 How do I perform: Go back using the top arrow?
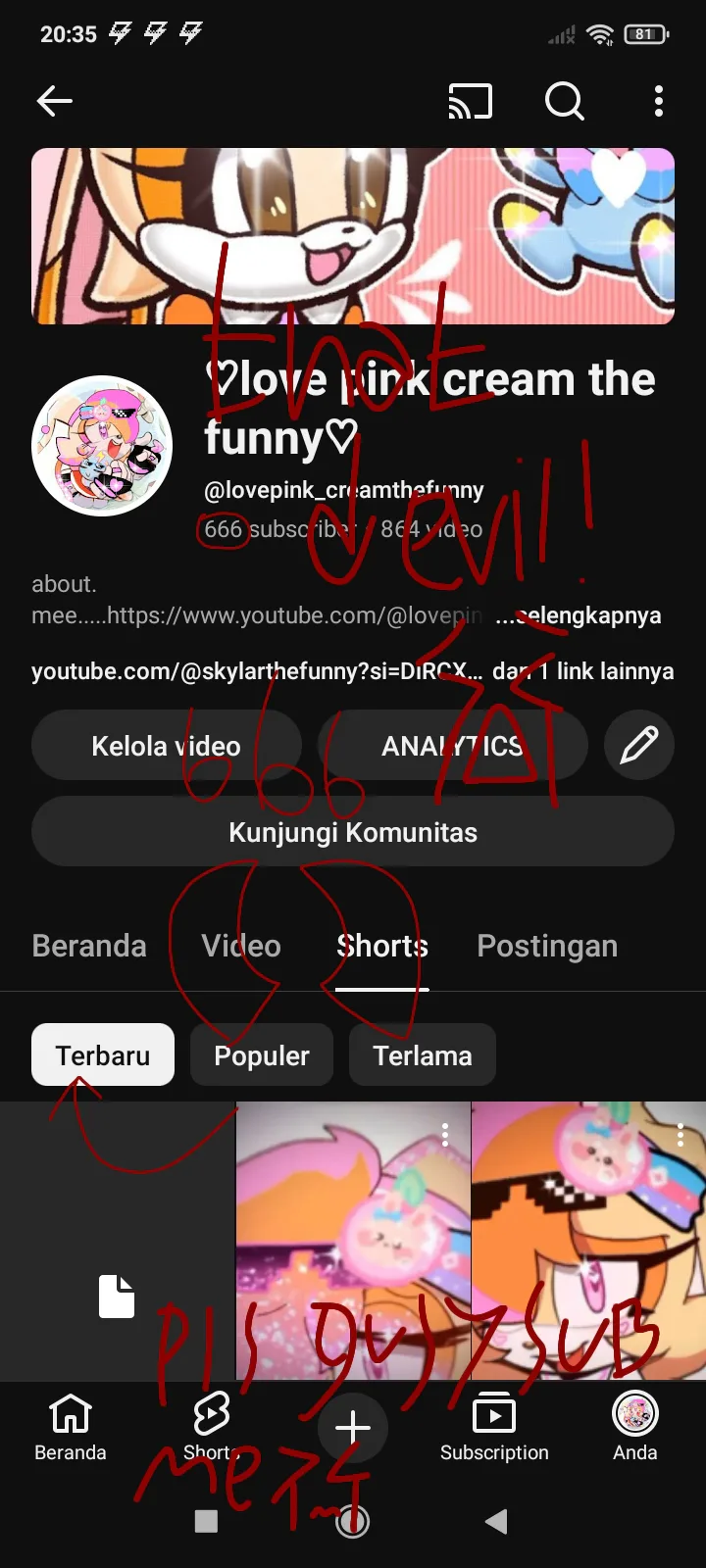coord(55,101)
